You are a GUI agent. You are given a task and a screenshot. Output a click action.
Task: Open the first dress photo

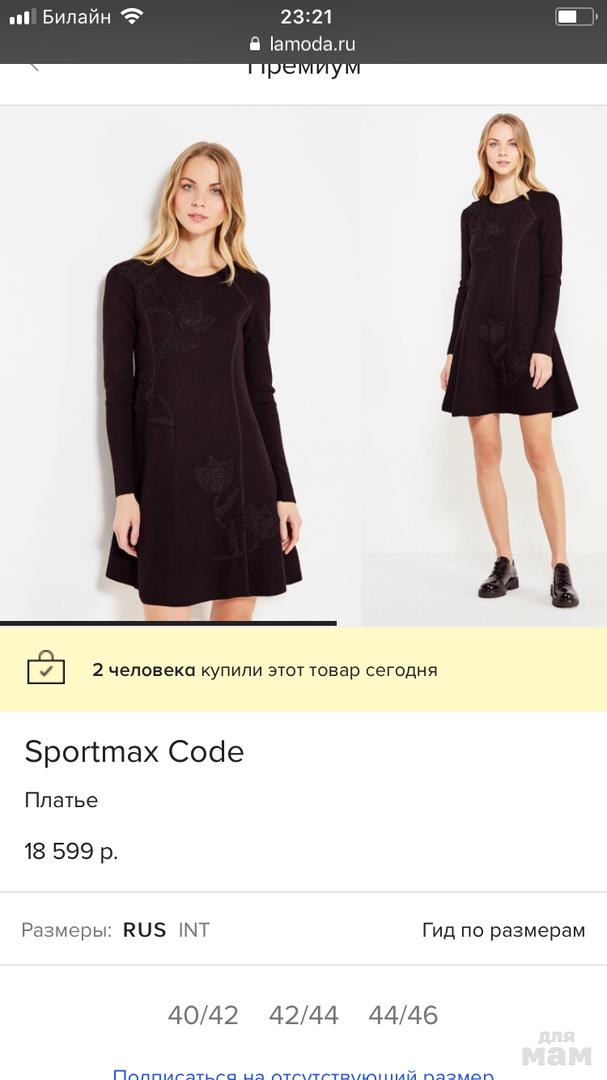tap(180, 365)
